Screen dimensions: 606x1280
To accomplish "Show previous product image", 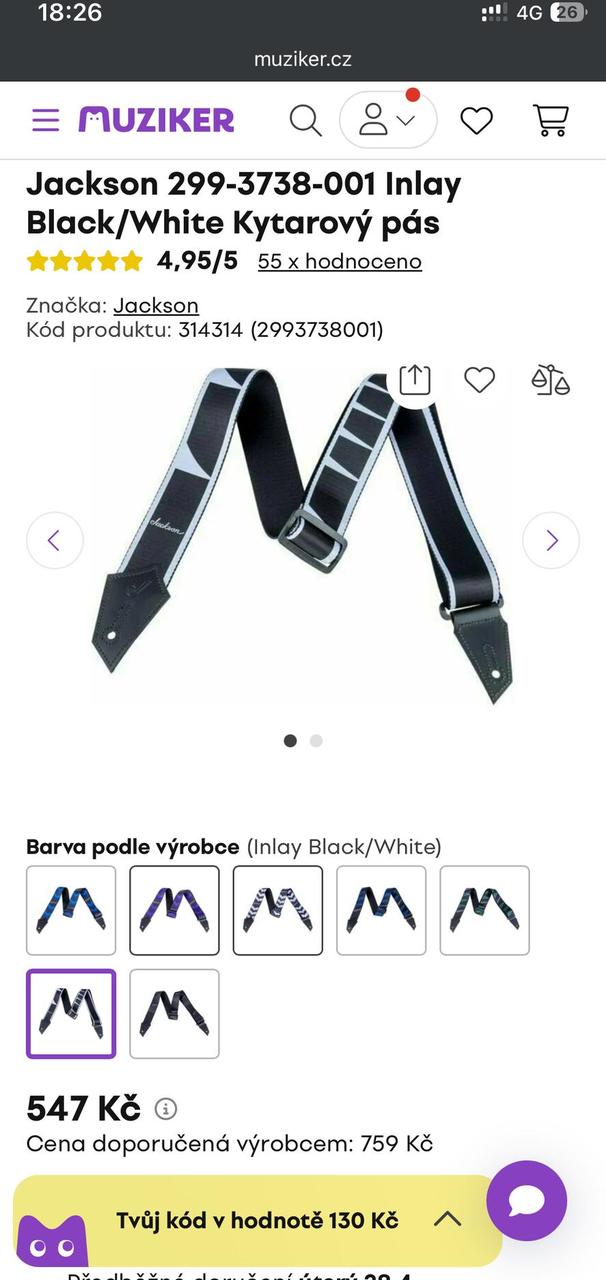I will click(54, 541).
